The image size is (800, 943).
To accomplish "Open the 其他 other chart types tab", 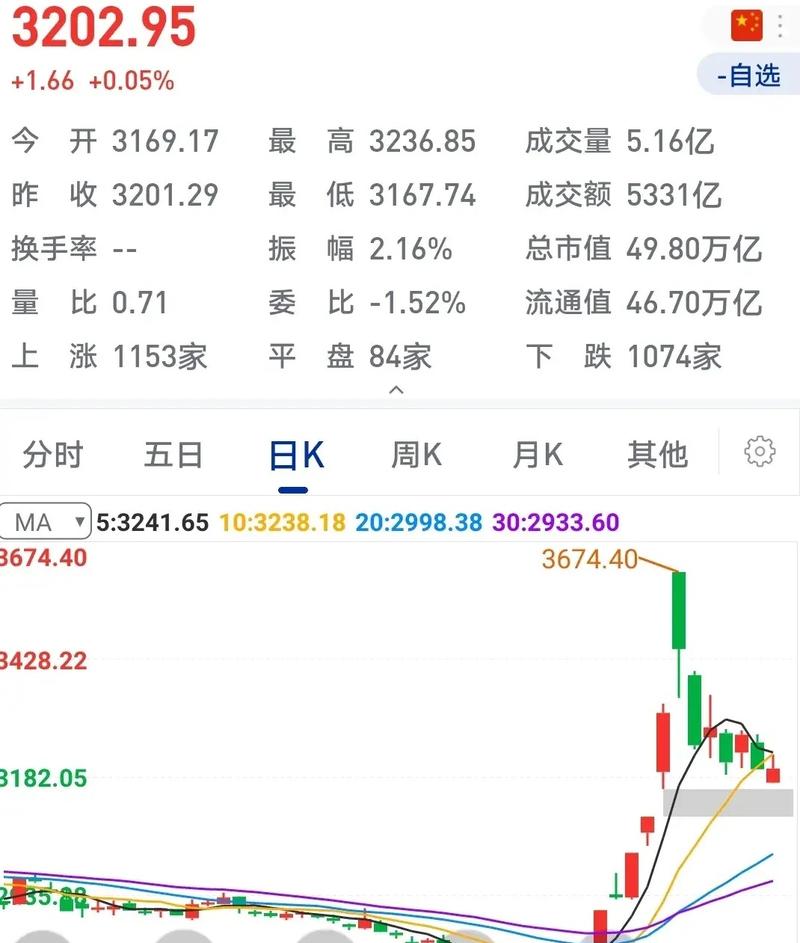I will click(657, 453).
